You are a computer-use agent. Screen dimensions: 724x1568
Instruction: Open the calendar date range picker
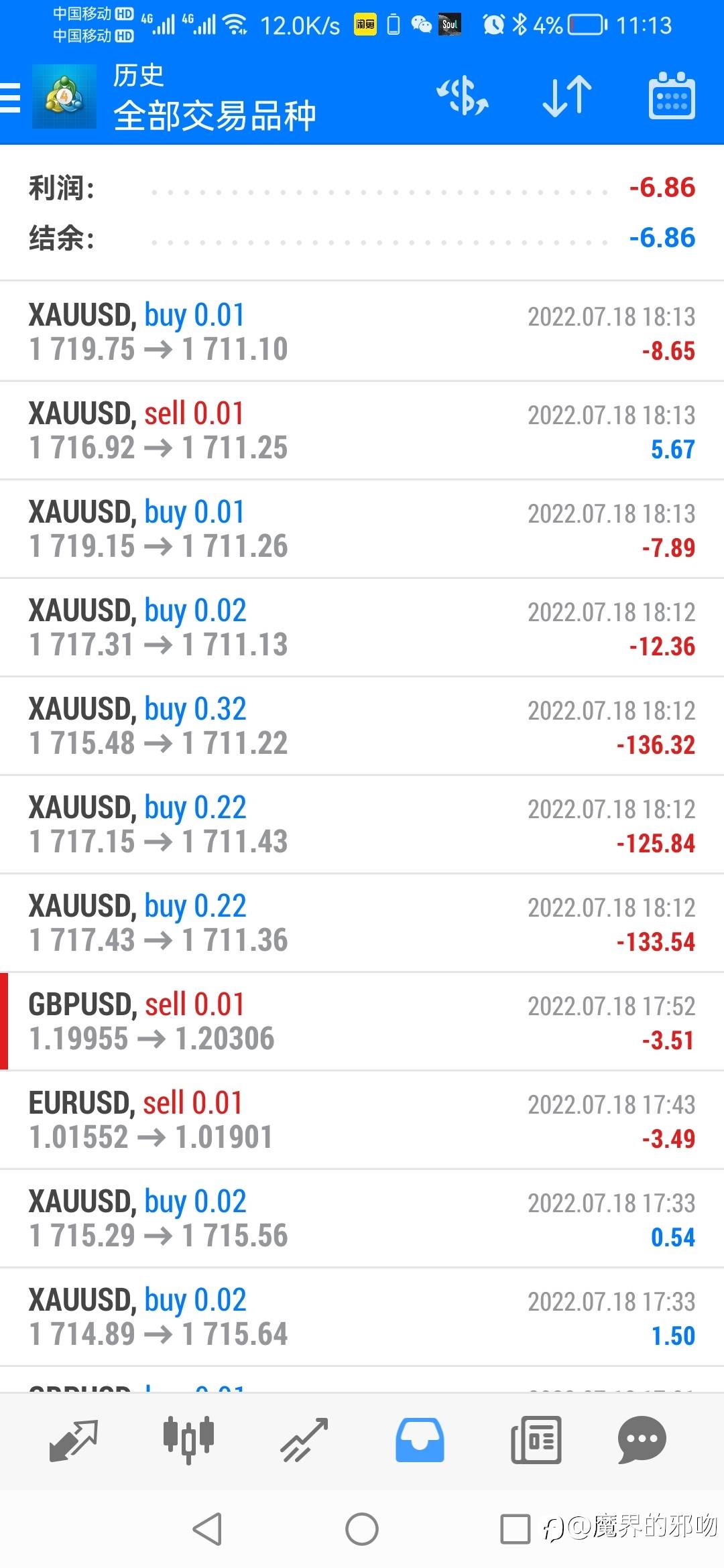click(x=671, y=96)
